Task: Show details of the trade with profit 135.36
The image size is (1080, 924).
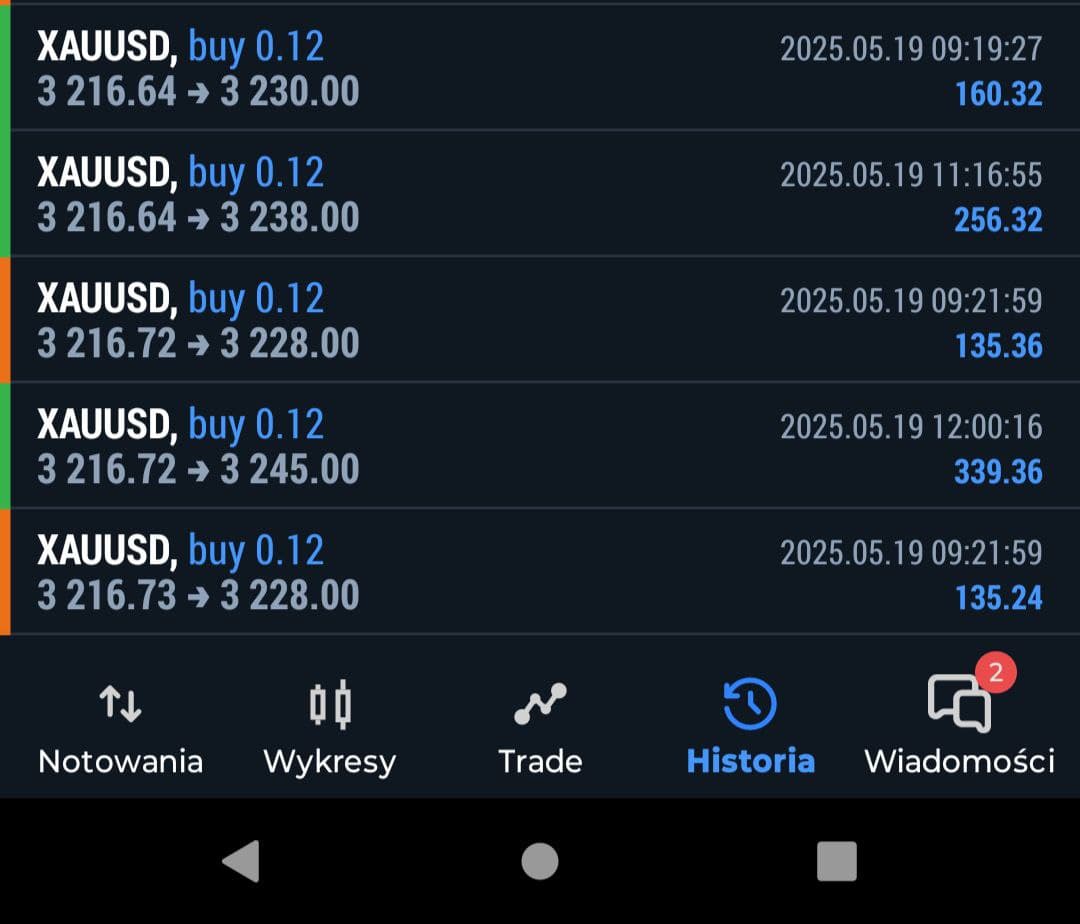Action: tap(540, 320)
